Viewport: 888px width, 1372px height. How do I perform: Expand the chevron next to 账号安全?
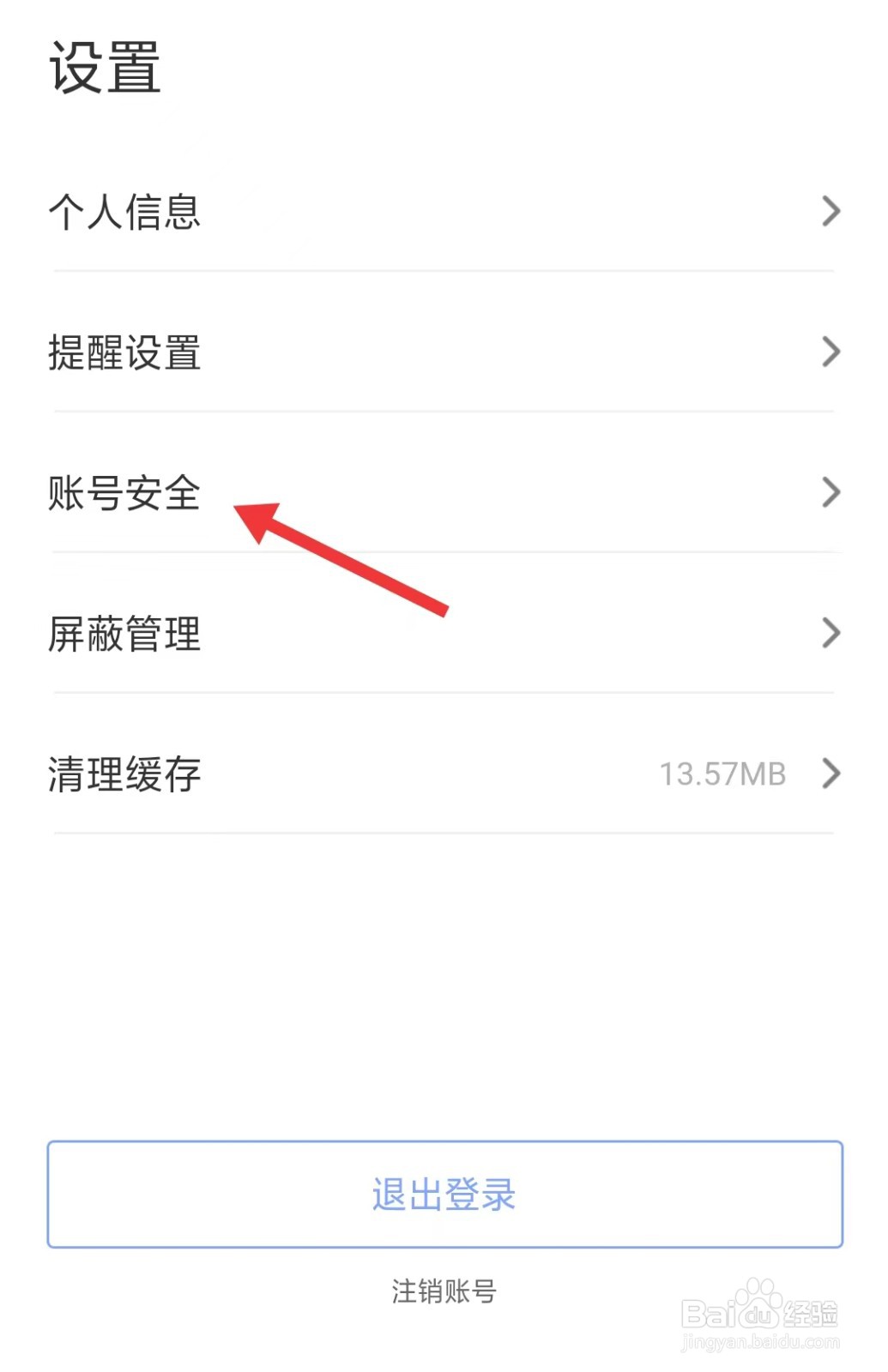point(830,492)
